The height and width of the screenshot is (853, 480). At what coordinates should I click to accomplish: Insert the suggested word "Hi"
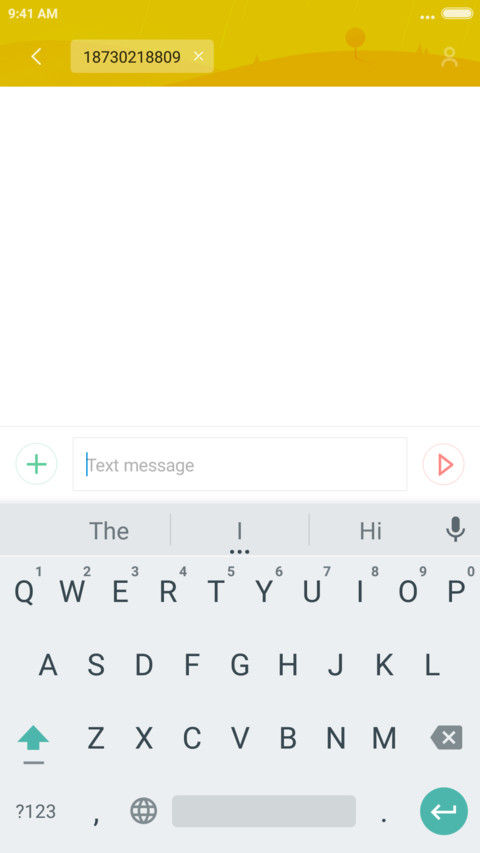point(371,530)
